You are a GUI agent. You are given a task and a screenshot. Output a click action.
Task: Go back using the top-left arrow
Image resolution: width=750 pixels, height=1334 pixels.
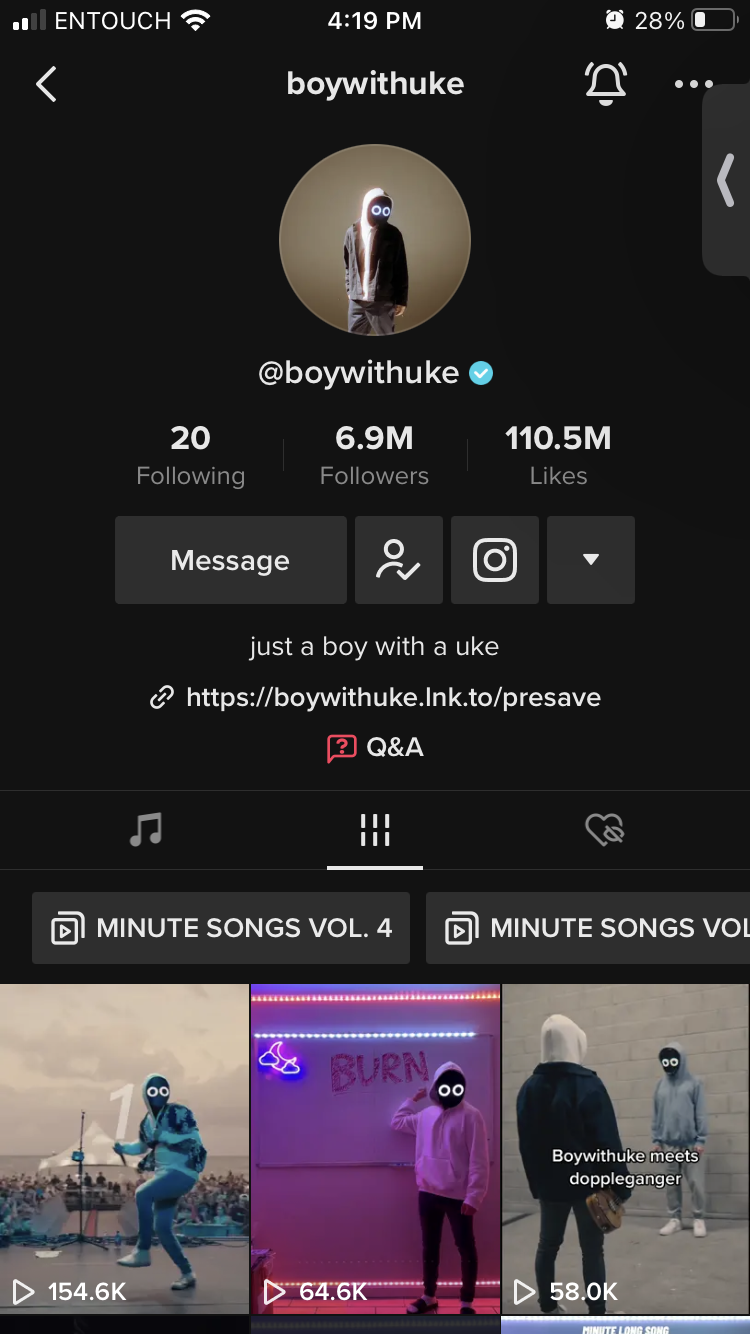(46, 84)
